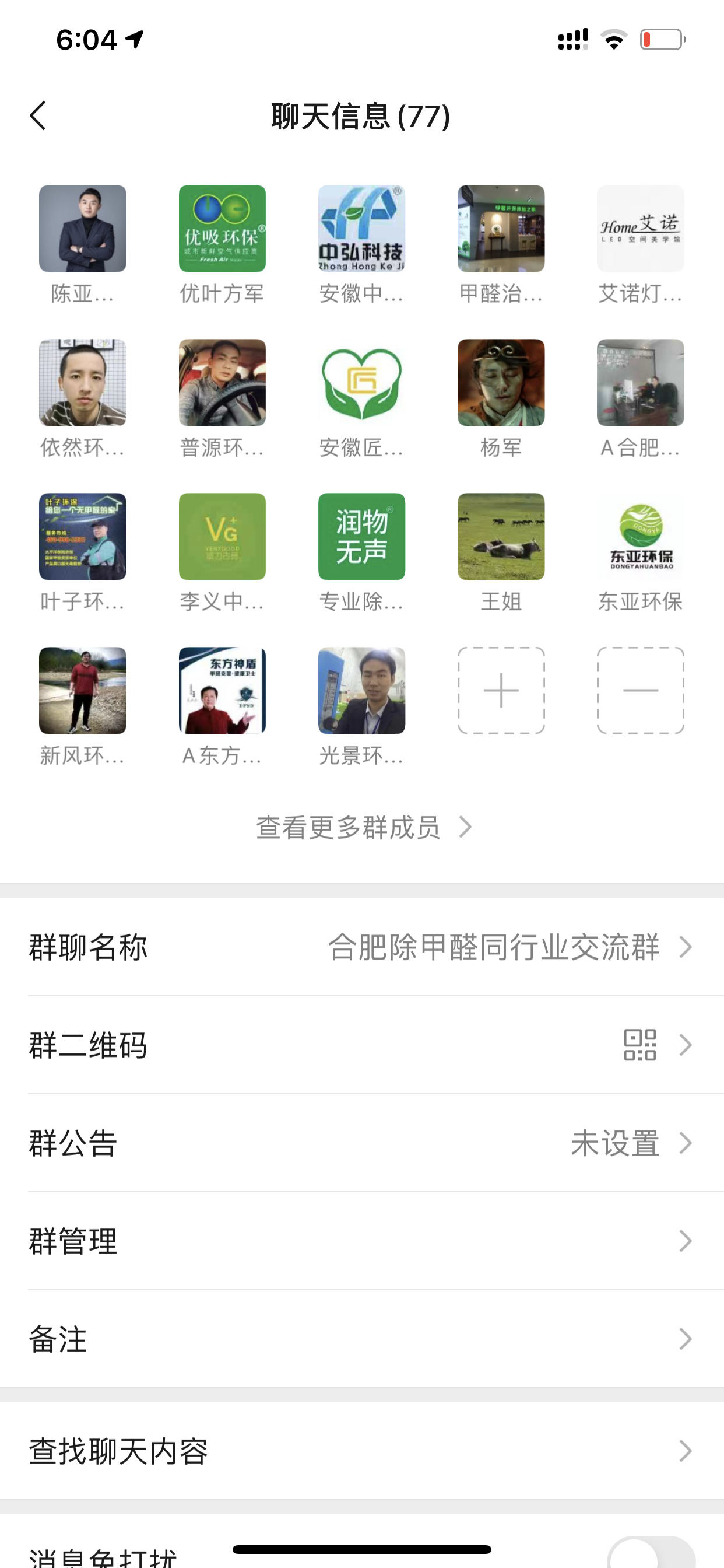
Task: Open the 群二维码 row
Action: pos(362,1045)
